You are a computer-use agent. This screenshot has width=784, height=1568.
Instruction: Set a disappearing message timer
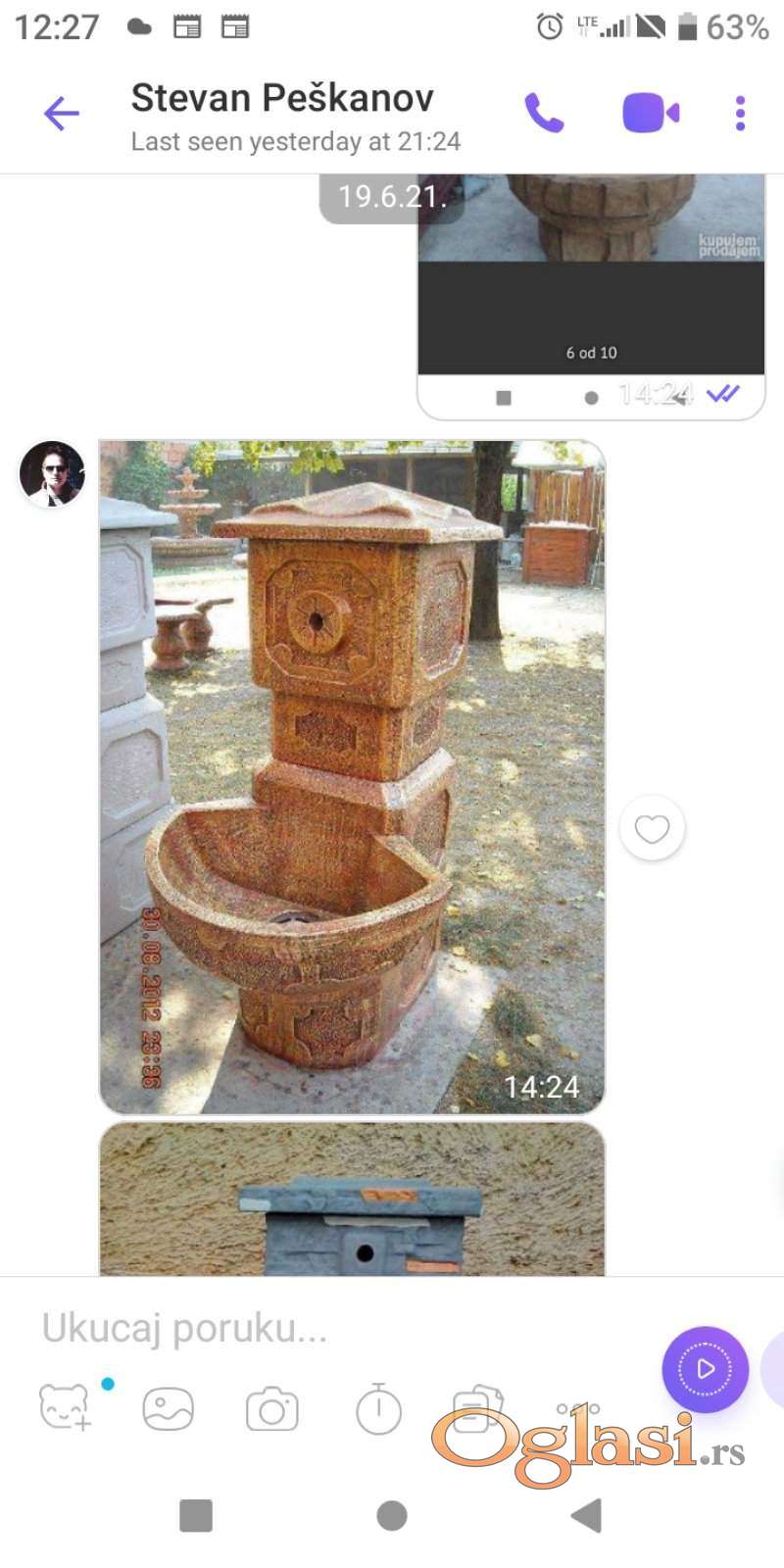click(378, 1409)
